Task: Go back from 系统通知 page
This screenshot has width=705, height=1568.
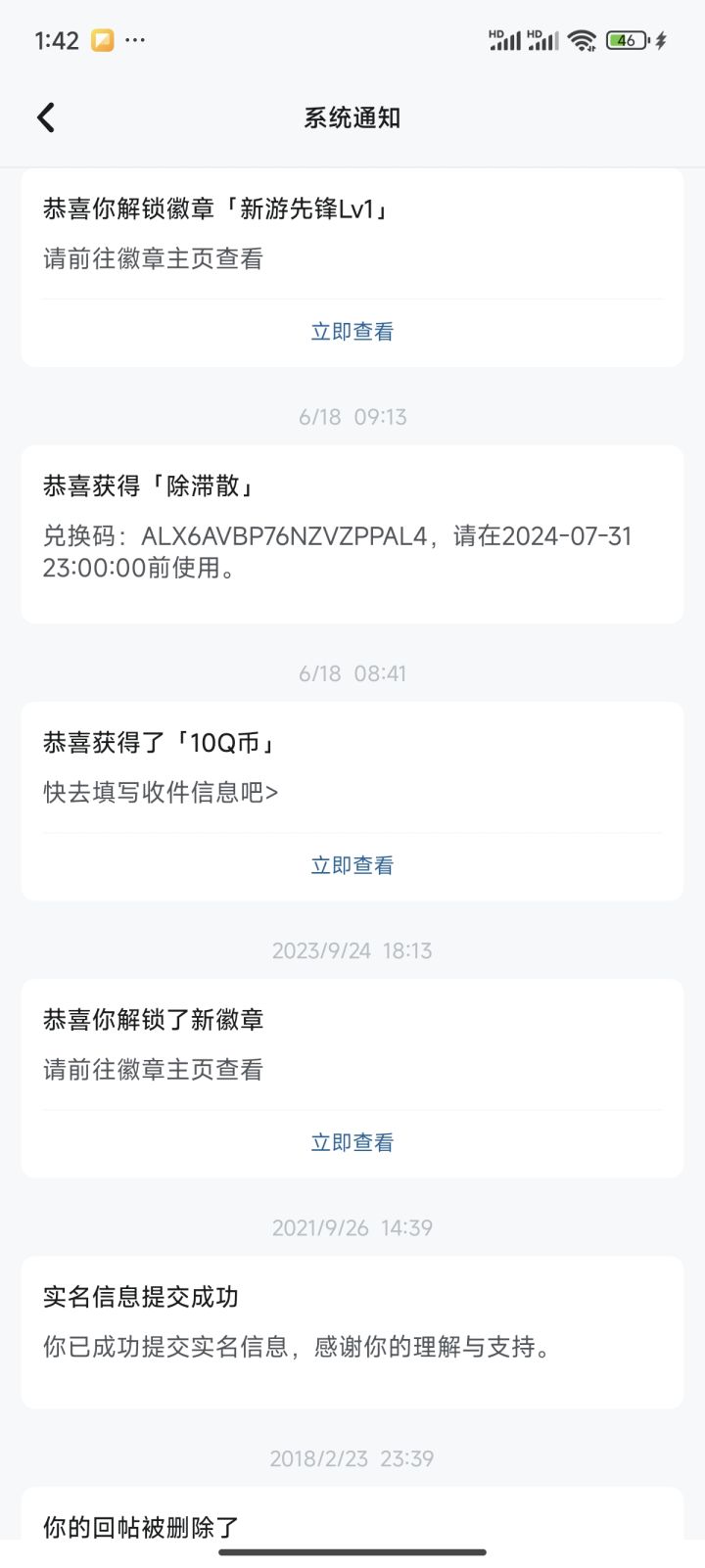Action: click(46, 117)
